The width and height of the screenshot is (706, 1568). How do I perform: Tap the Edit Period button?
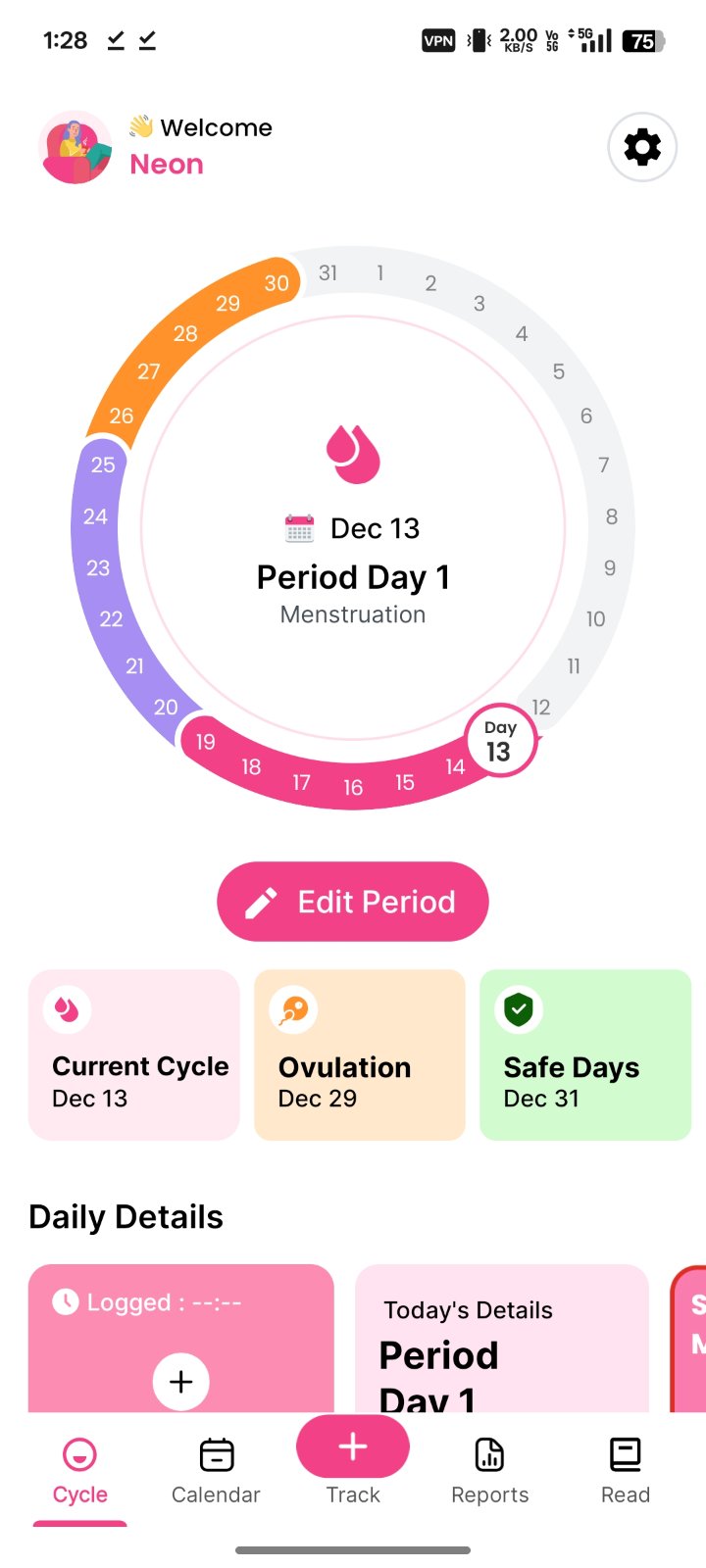[353, 902]
